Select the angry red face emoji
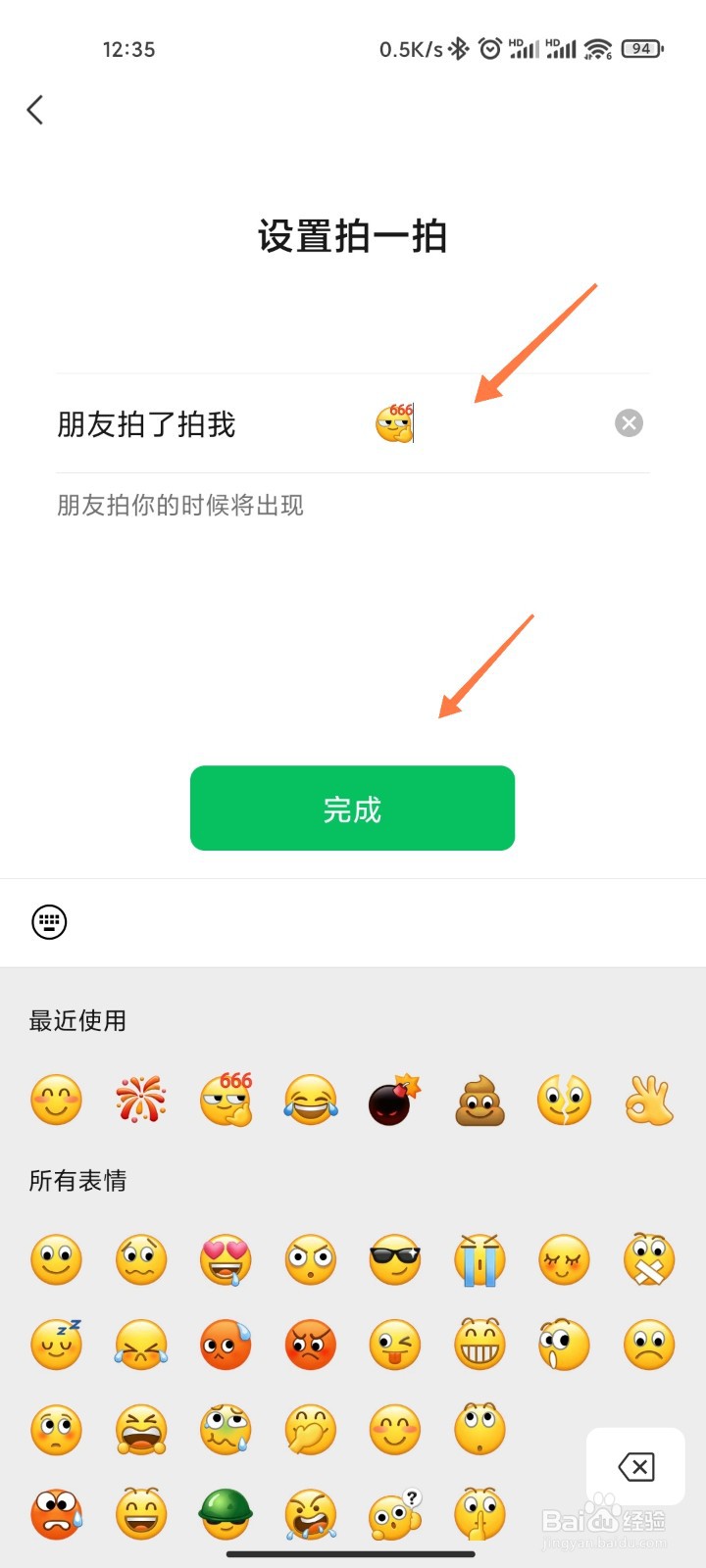 tap(309, 1346)
